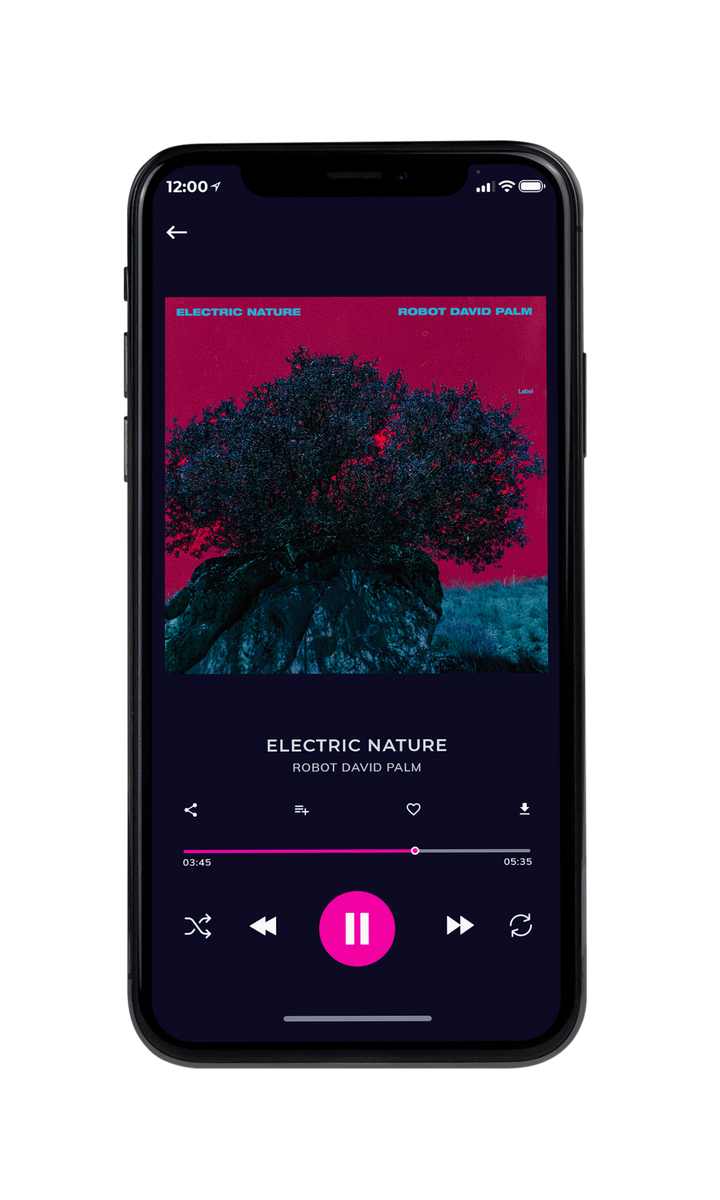This screenshot has width=720, height=1200.
Task: Add this song to a playlist
Action: click(x=301, y=810)
